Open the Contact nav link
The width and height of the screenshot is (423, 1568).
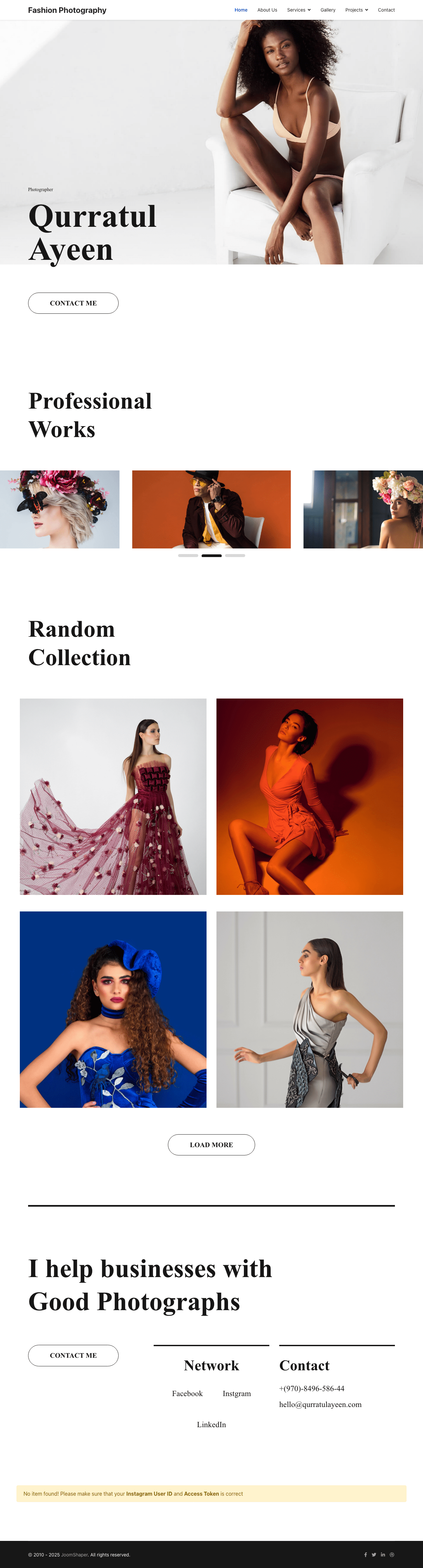tap(386, 10)
